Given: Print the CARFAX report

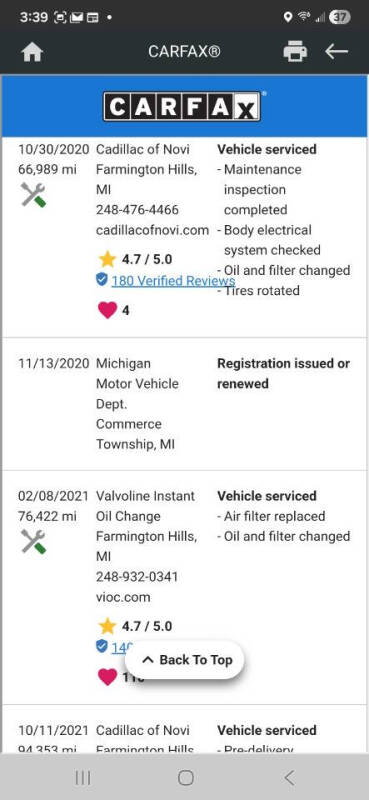Looking at the screenshot, I should point(295,52).
